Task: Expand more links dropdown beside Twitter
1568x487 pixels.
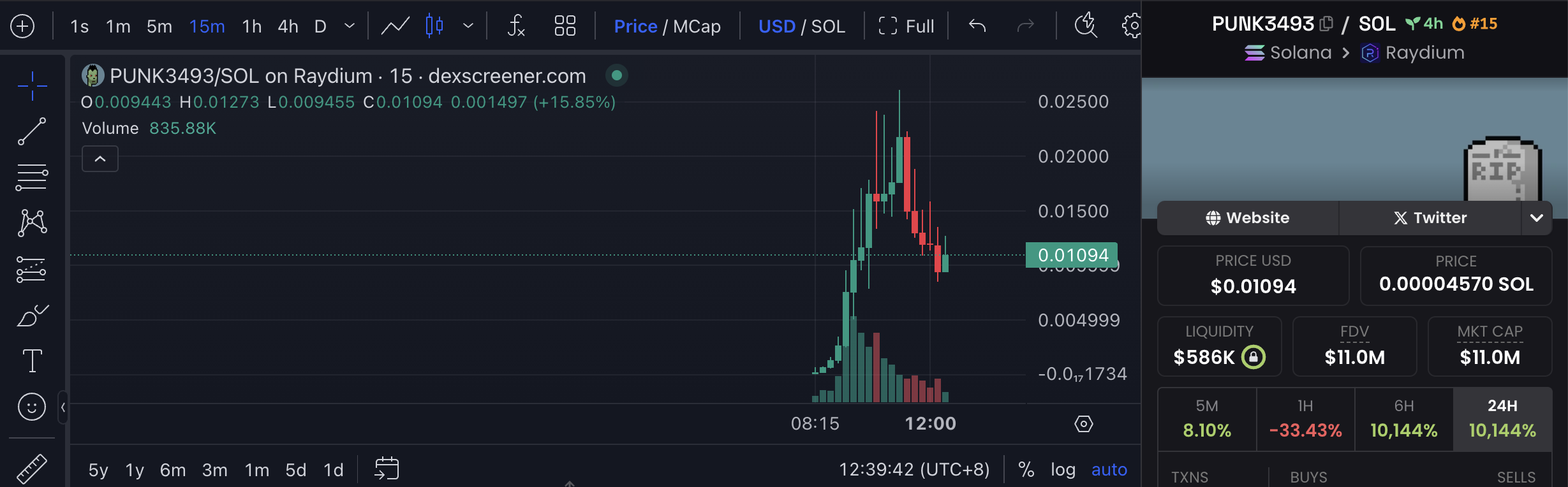Action: click(1537, 218)
